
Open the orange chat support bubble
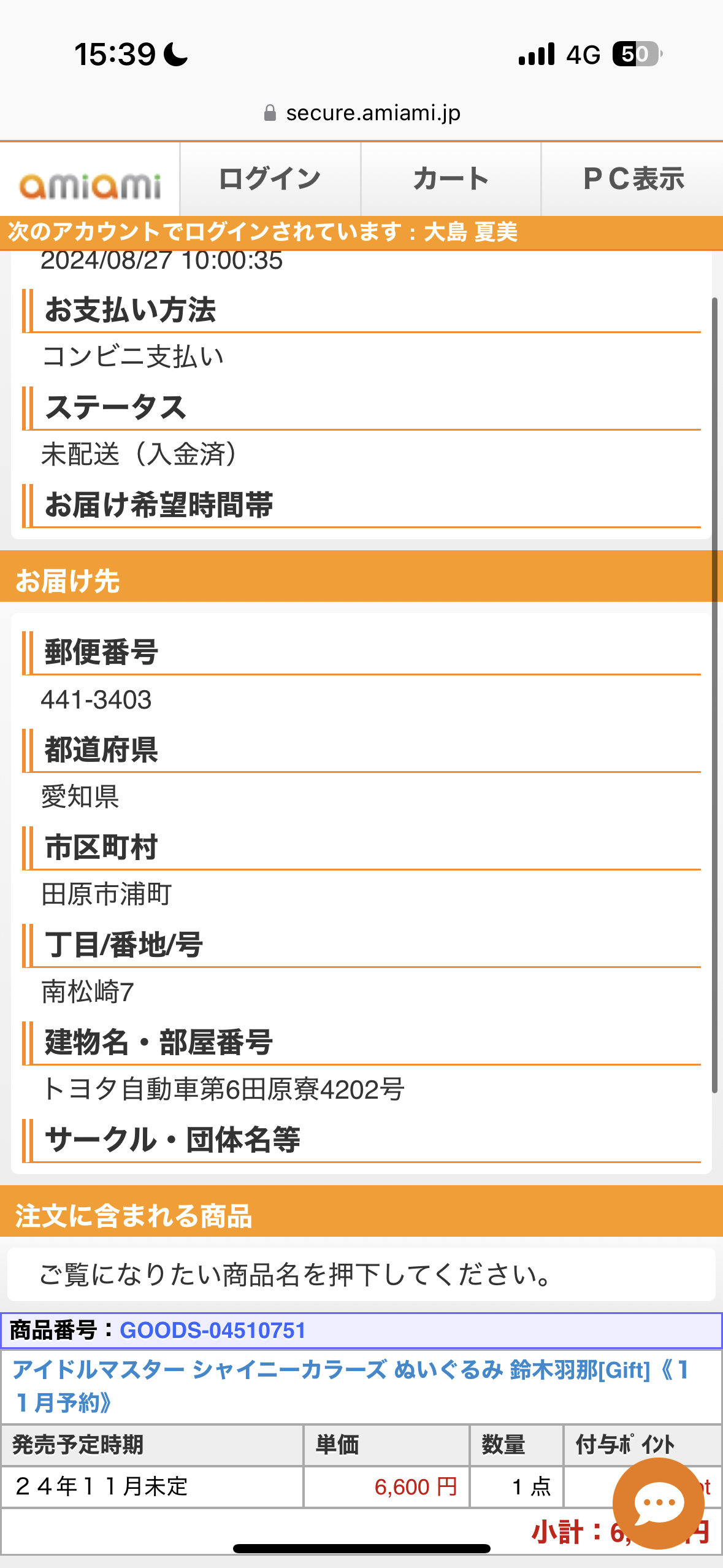pos(658,1503)
